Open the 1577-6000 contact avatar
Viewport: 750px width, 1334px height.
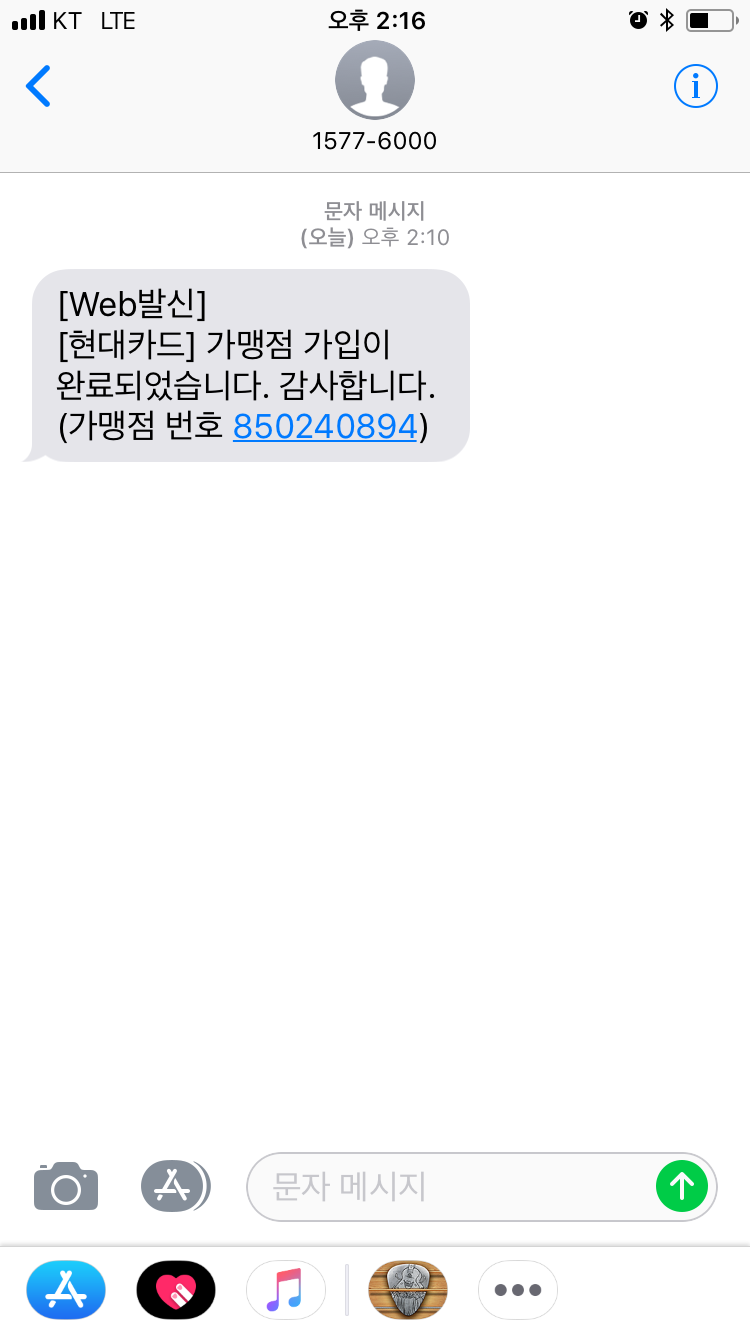coord(375,80)
